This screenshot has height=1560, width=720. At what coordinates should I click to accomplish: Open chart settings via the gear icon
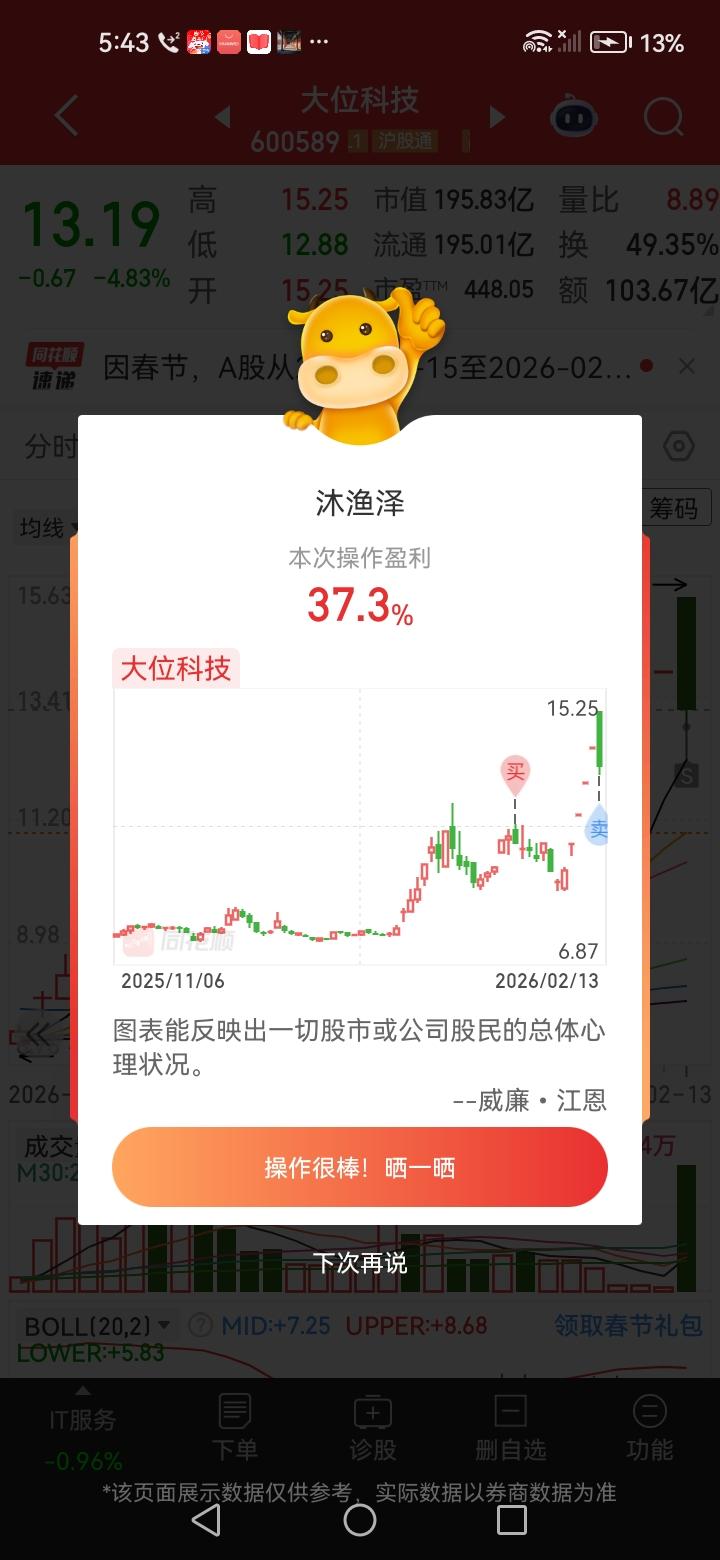(x=681, y=447)
